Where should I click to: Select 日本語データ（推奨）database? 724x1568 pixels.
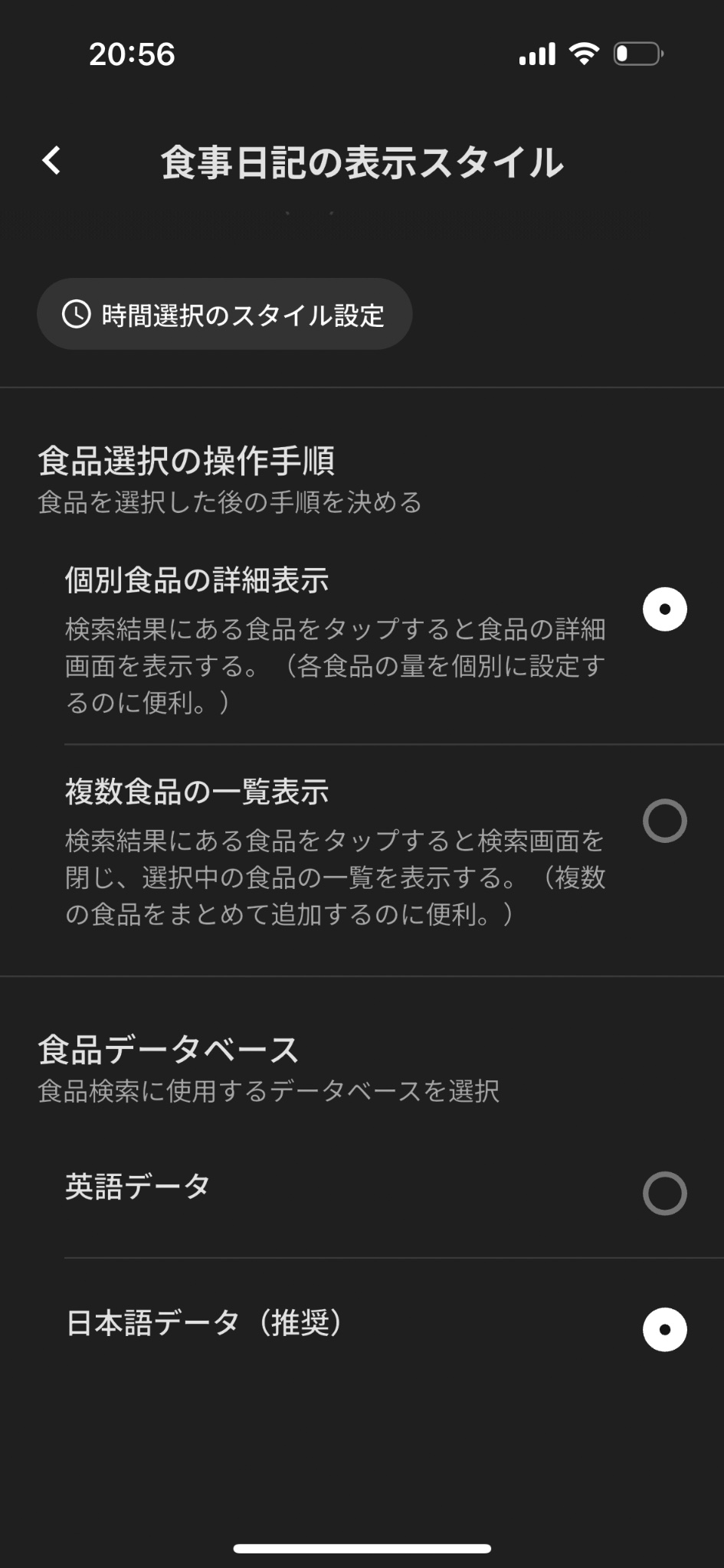664,1329
